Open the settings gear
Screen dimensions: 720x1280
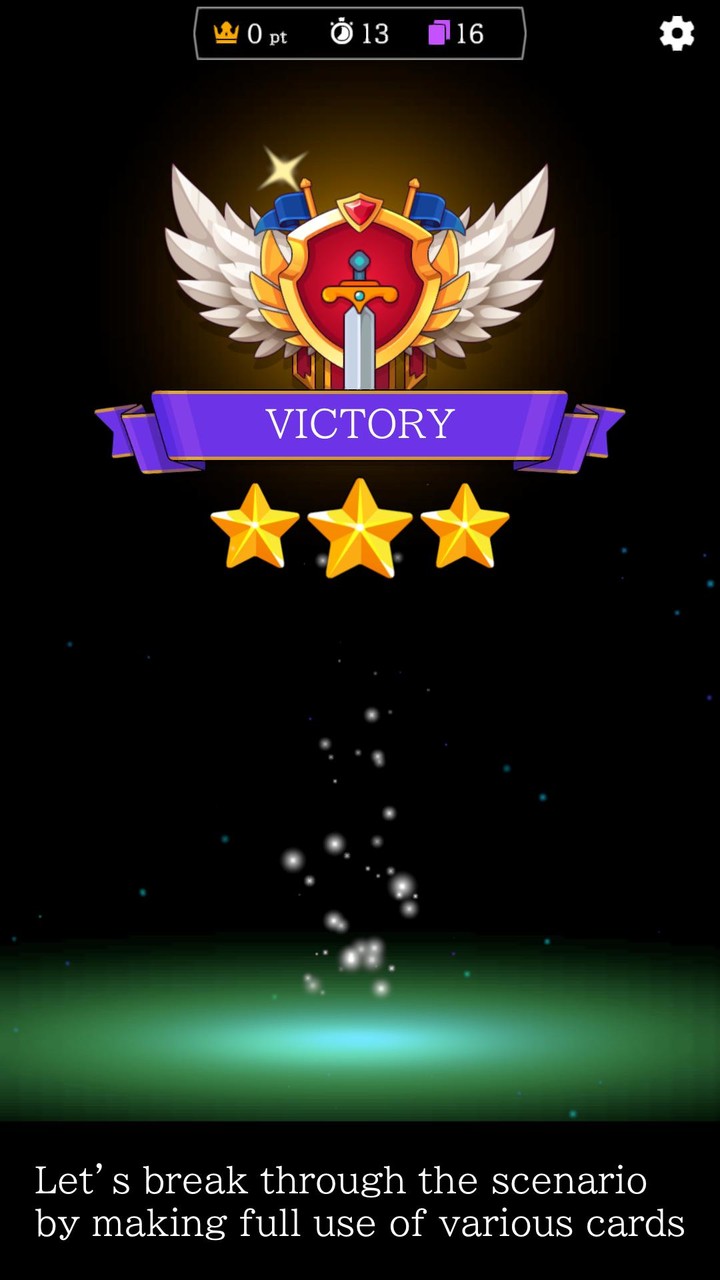[676, 33]
